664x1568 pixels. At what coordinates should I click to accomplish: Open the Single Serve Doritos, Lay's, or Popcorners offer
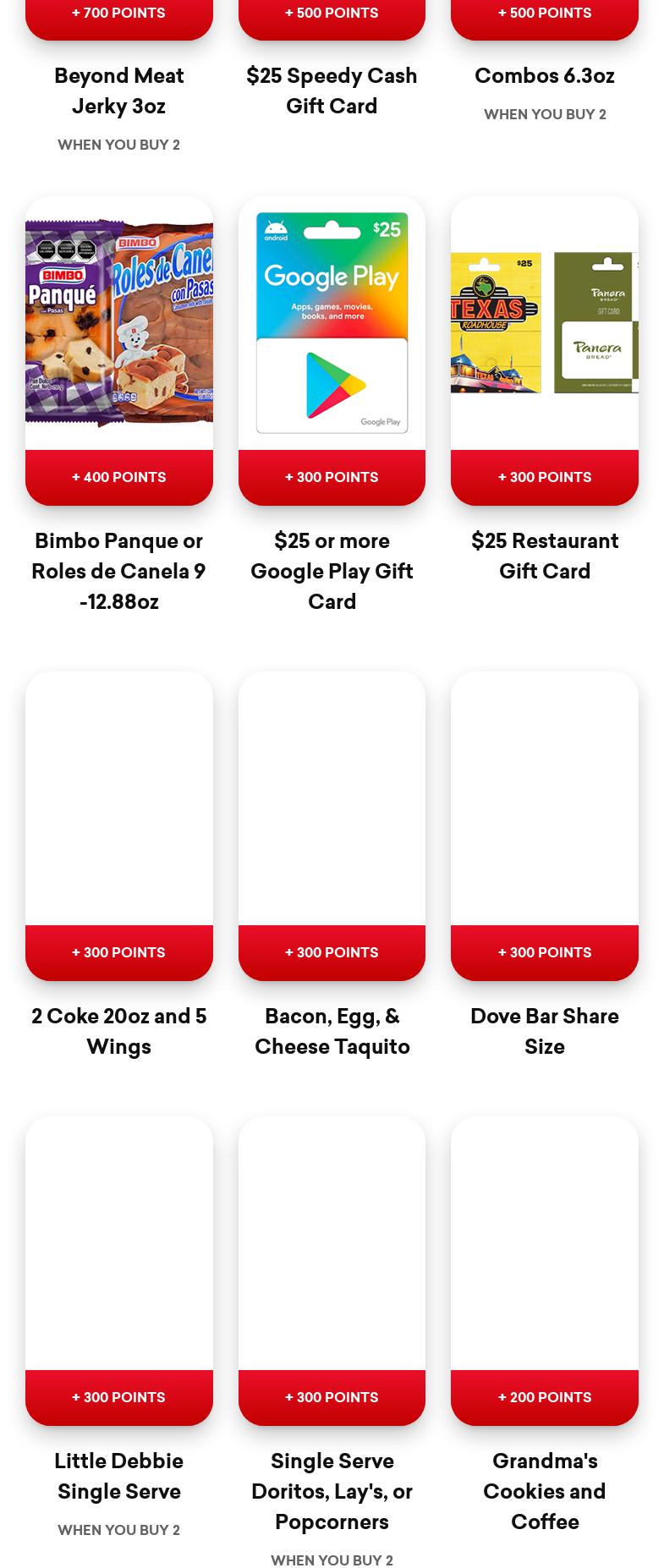[332, 1270]
